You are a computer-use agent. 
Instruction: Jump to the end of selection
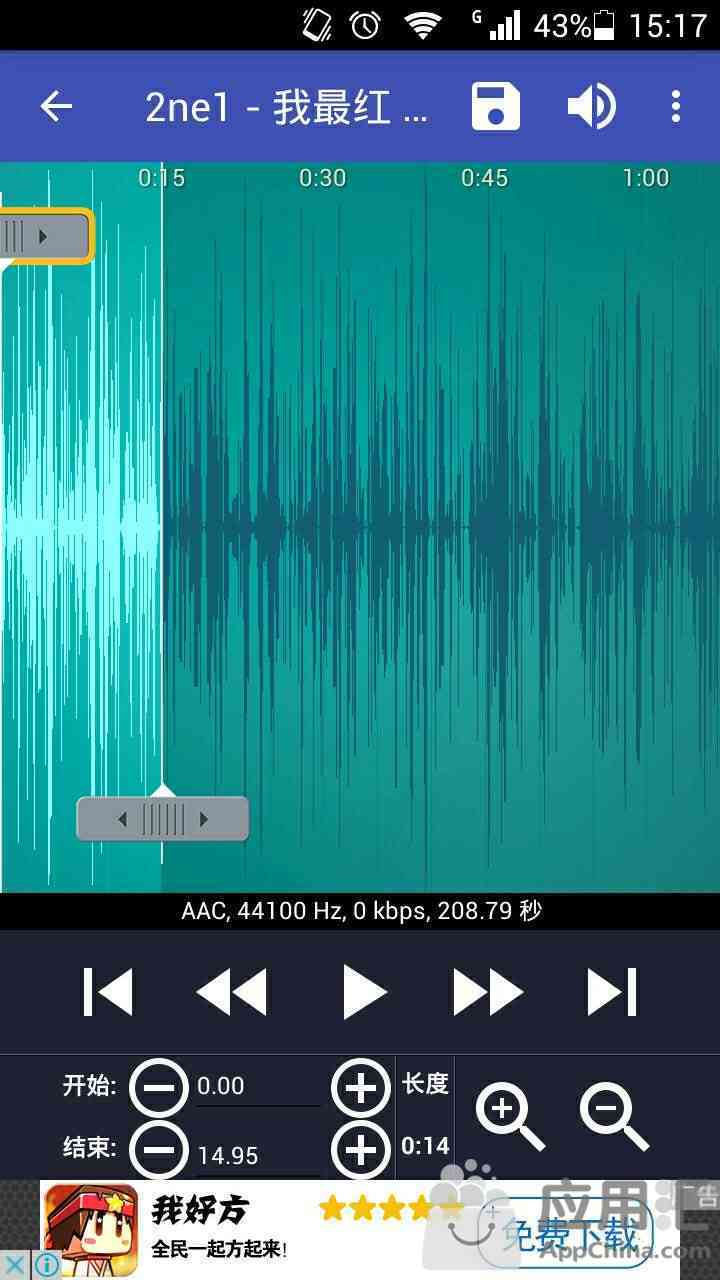point(612,992)
